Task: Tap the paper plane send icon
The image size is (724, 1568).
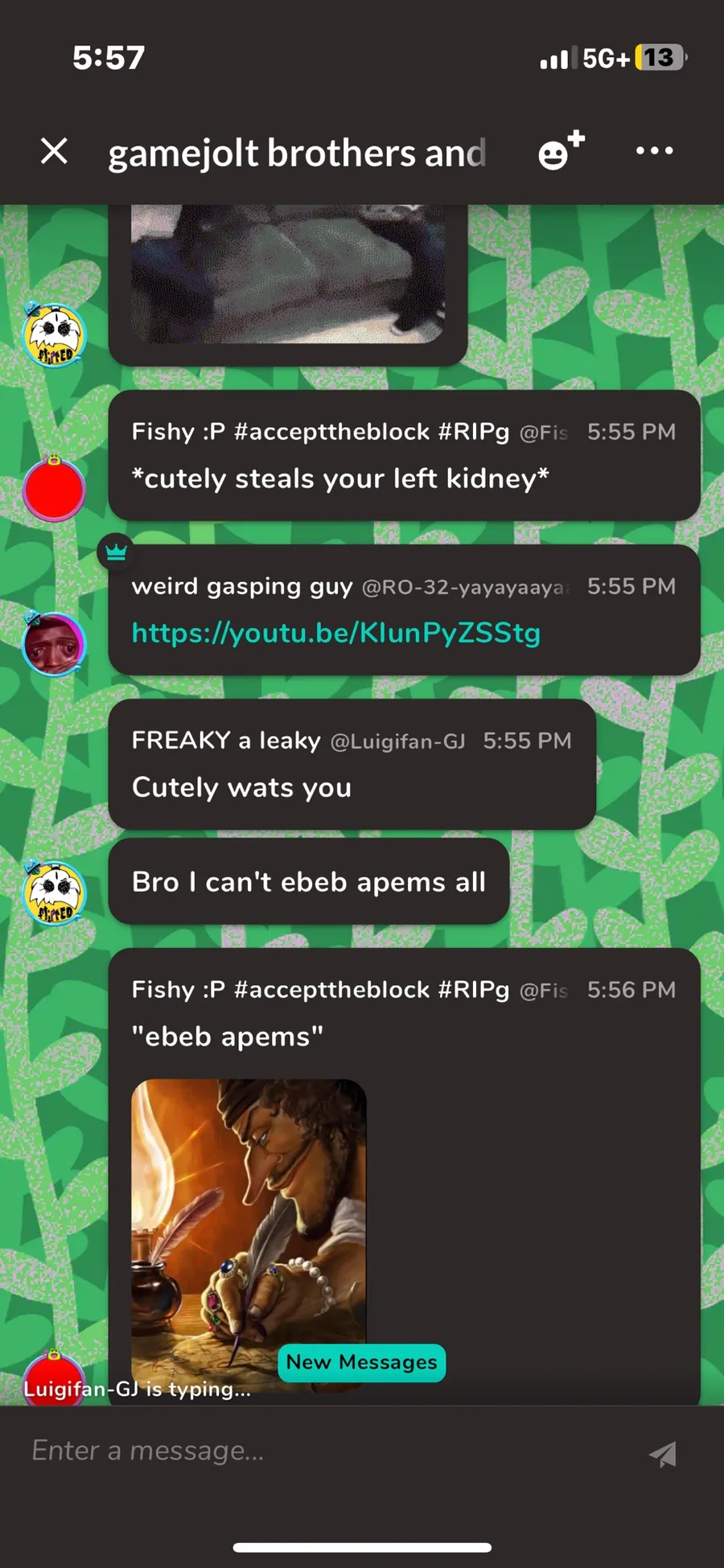Action: pyautogui.click(x=663, y=1453)
